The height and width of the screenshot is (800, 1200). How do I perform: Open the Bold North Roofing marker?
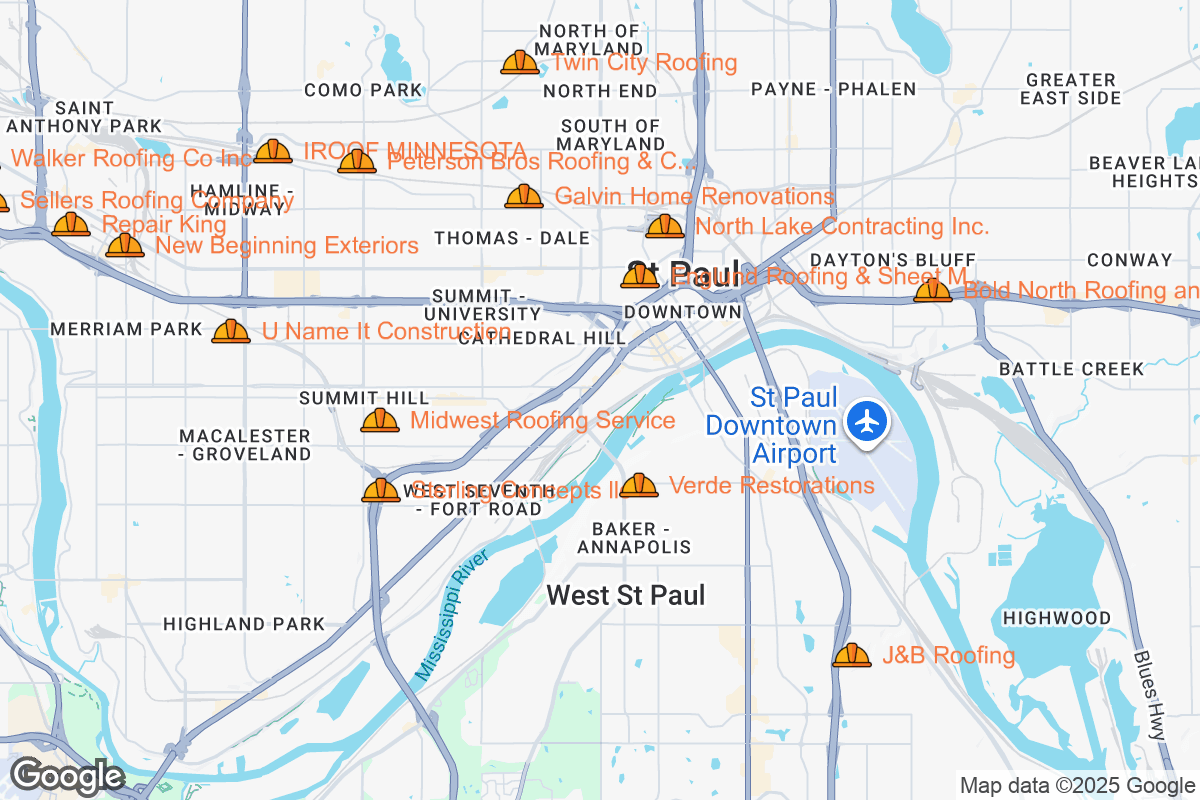click(x=933, y=291)
